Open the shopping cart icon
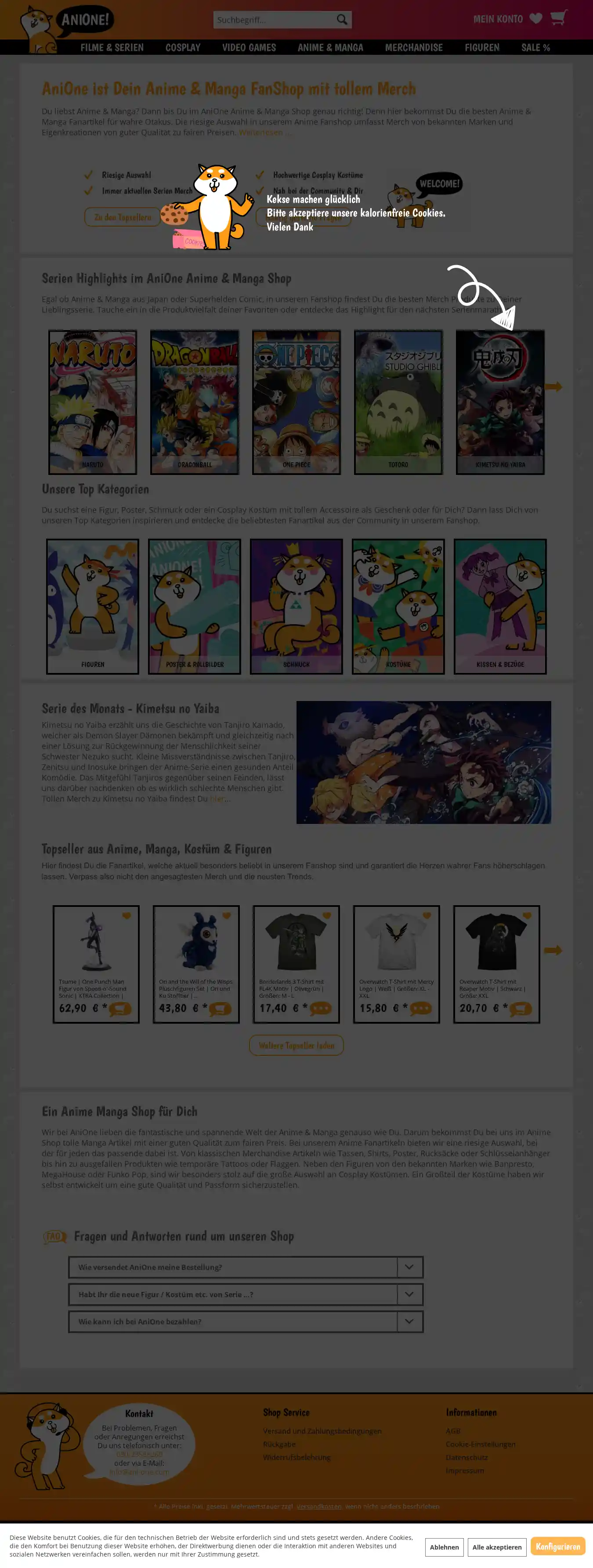The image size is (593, 1568). [x=558, y=18]
